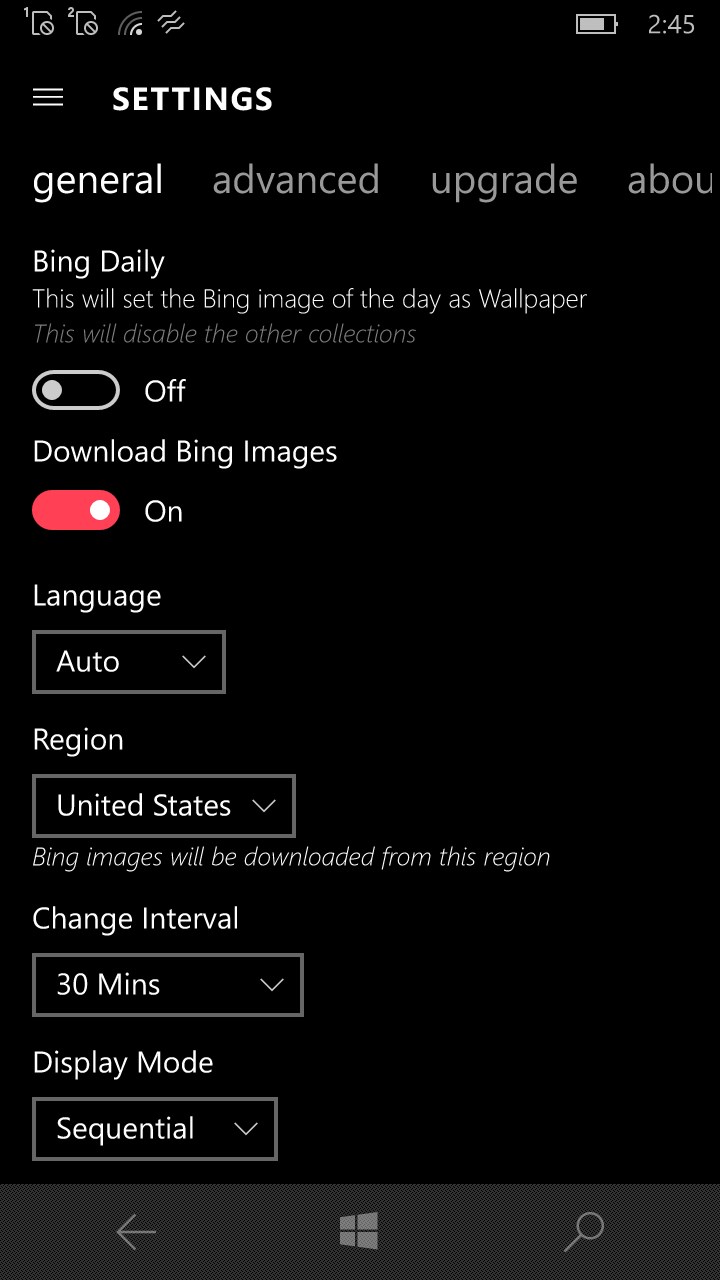Enable the Bing Daily toggle
Screen dimensions: 720x1280
click(x=76, y=391)
